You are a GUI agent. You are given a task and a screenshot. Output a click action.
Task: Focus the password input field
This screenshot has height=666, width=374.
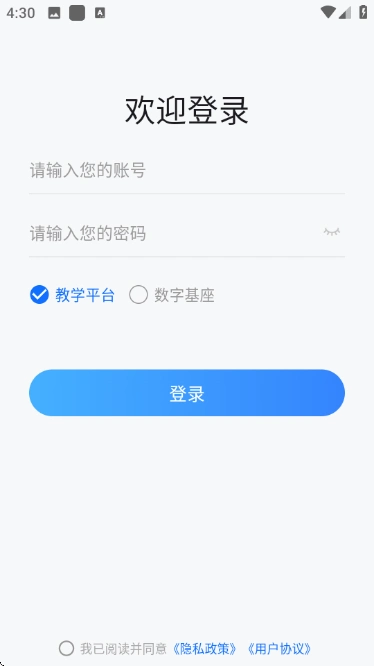click(x=172, y=233)
